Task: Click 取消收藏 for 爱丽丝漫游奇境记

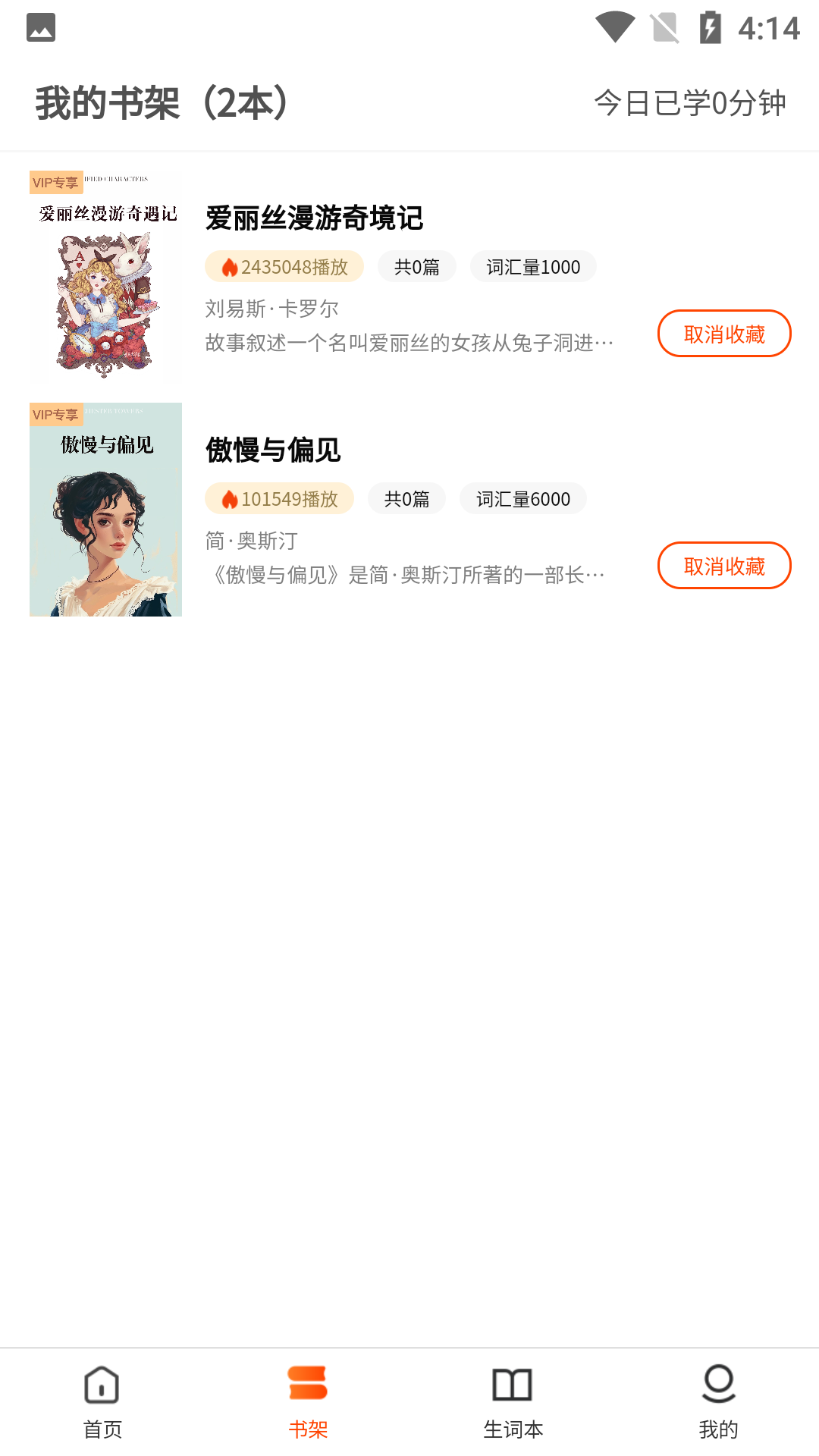Action: (x=723, y=333)
